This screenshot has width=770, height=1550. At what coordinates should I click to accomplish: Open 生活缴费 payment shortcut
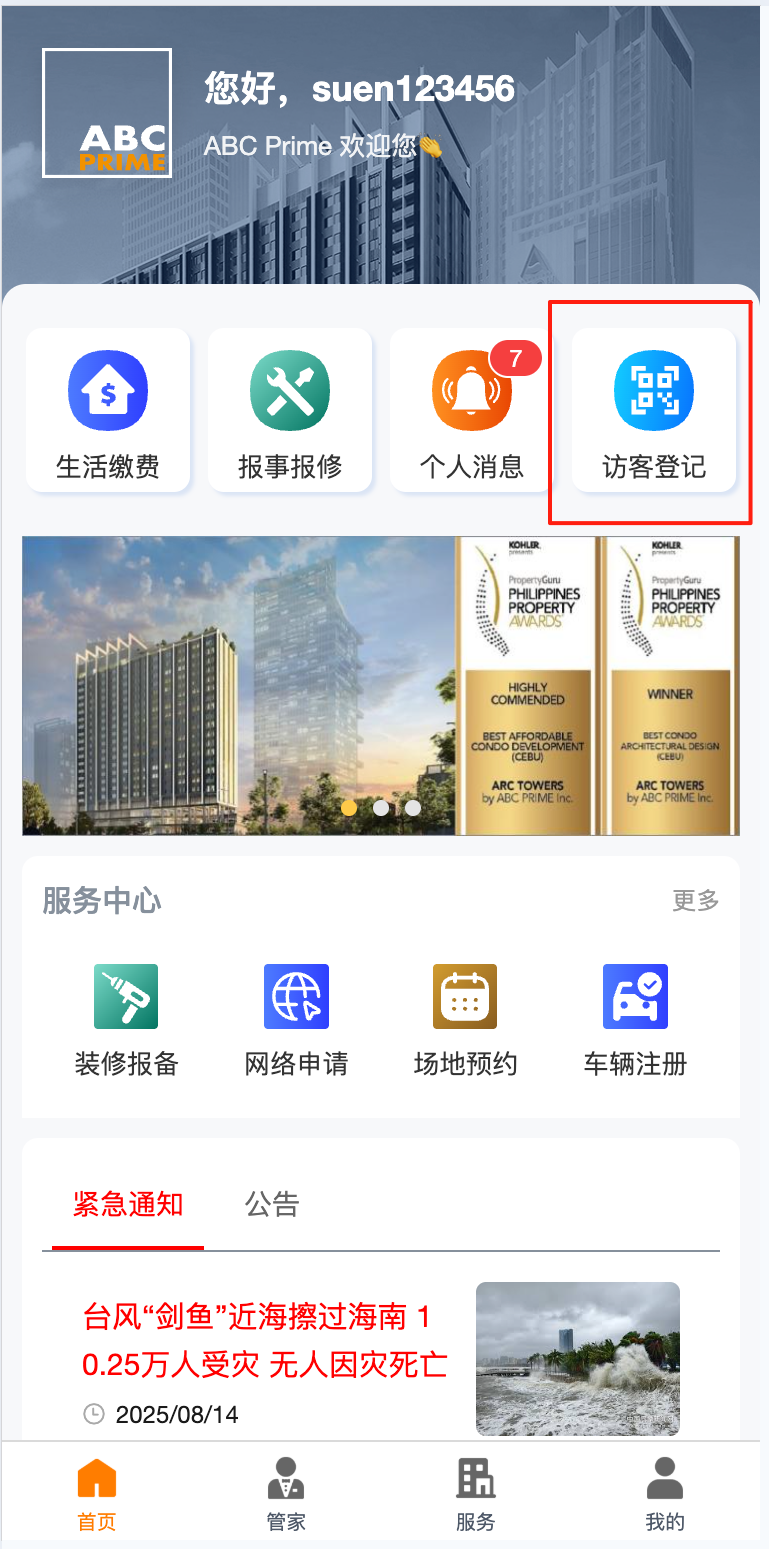coord(108,411)
